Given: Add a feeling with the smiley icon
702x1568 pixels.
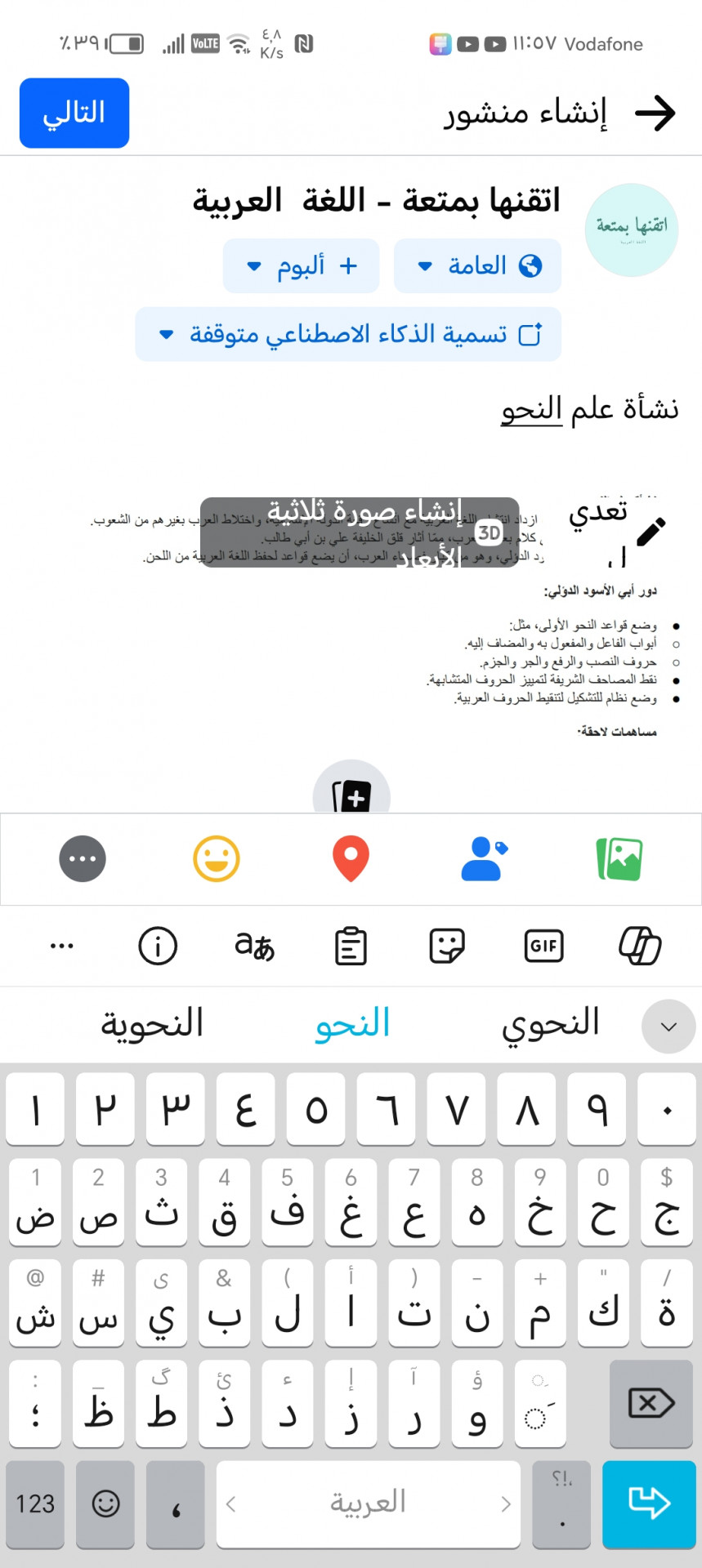Looking at the screenshot, I should click(x=217, y=859).
